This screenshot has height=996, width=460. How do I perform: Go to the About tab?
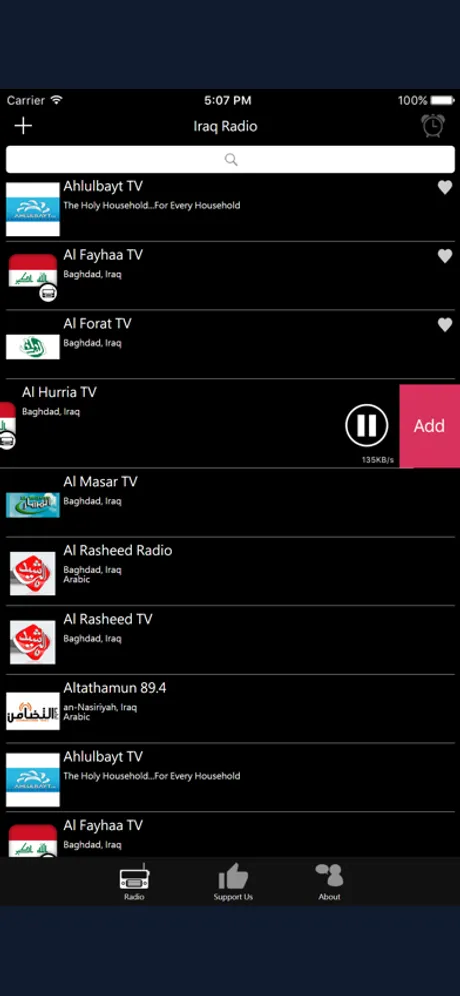point(329,882)
